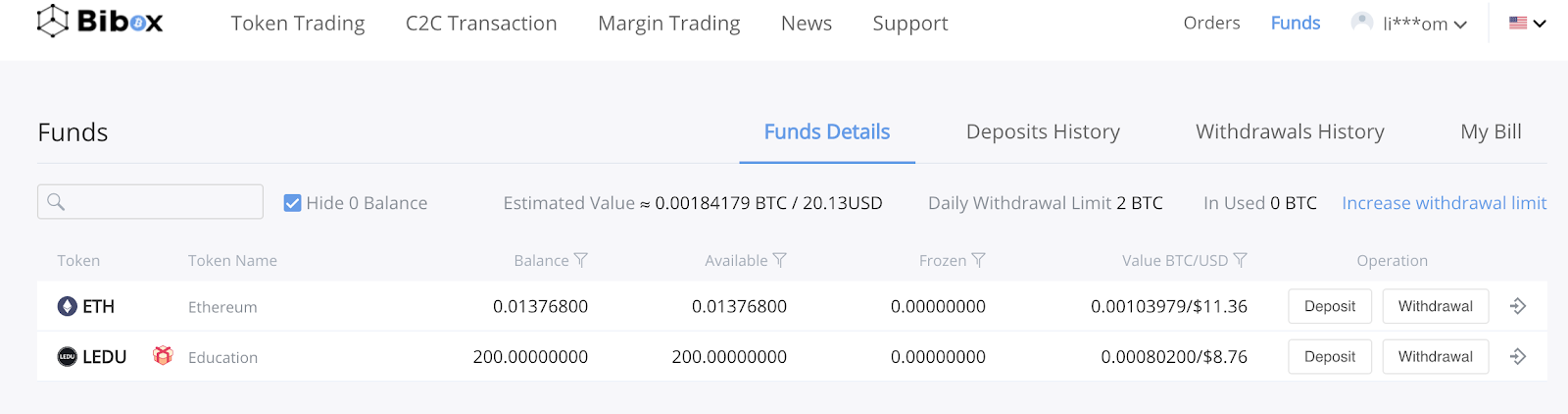1568x414 pixels.
Task: View Orders in the header
Action: click(x=1211, y=23)
